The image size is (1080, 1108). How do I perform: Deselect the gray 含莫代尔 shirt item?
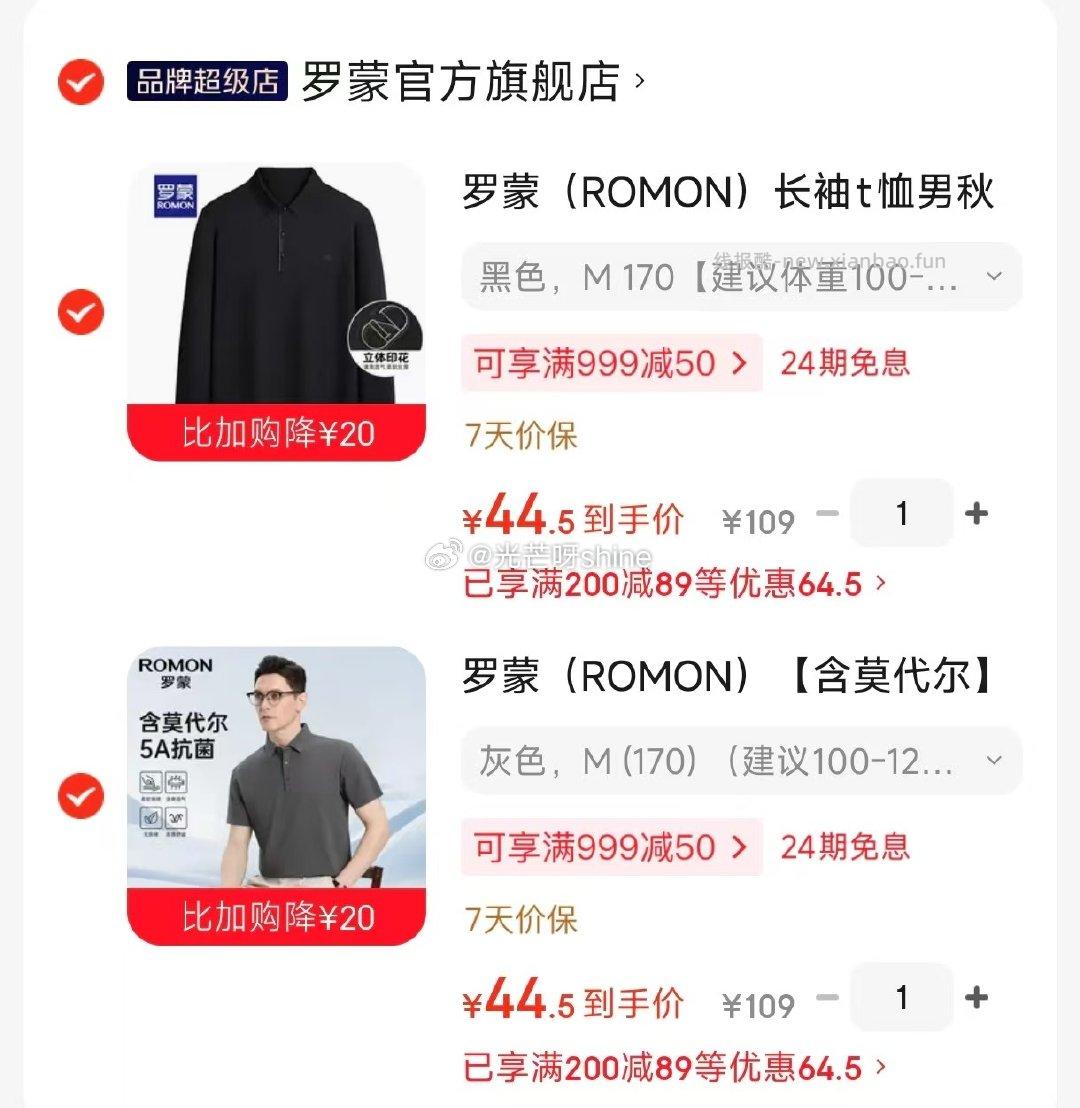point(79,797)
